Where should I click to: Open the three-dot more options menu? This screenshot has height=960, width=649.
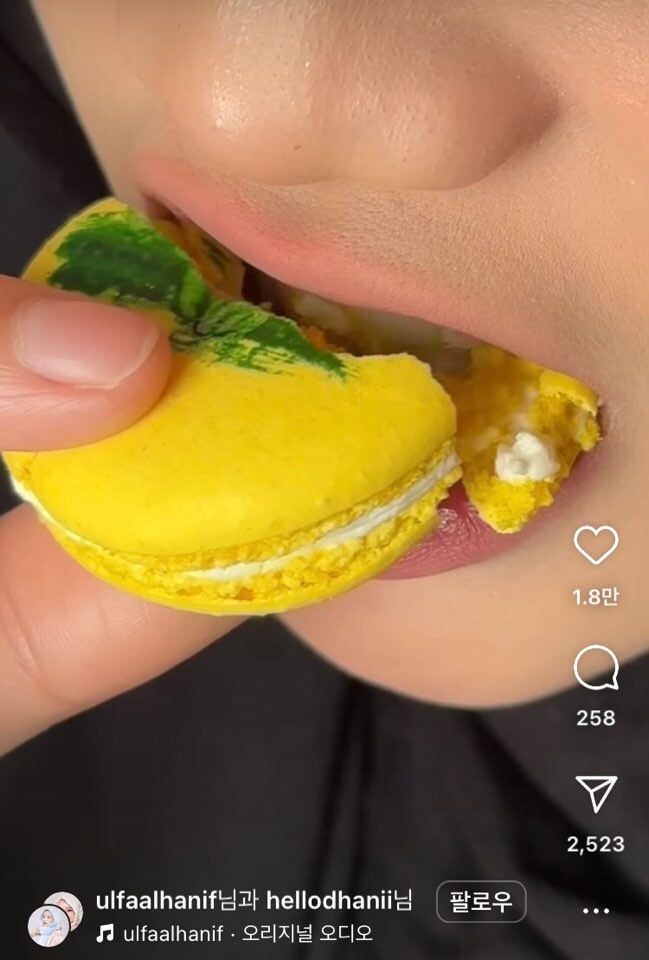click(x=596, y=911)
